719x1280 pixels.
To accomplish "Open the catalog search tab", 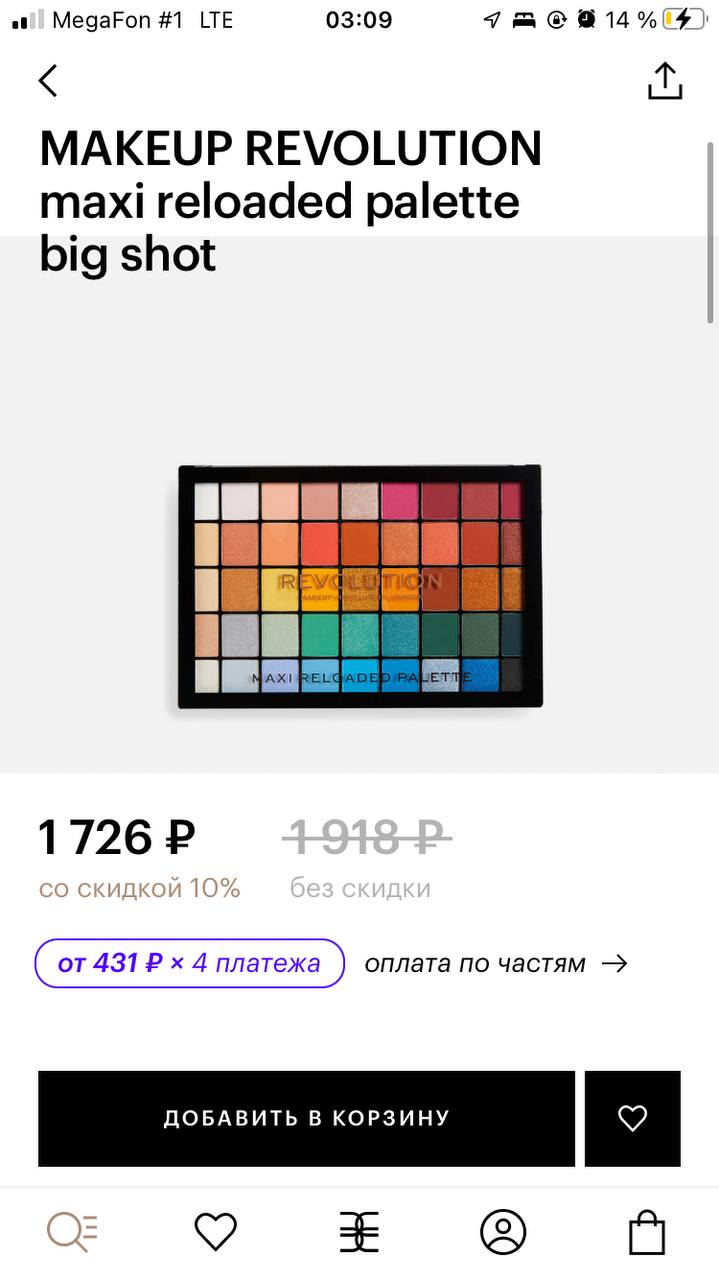I will [x=73, y=1232].
